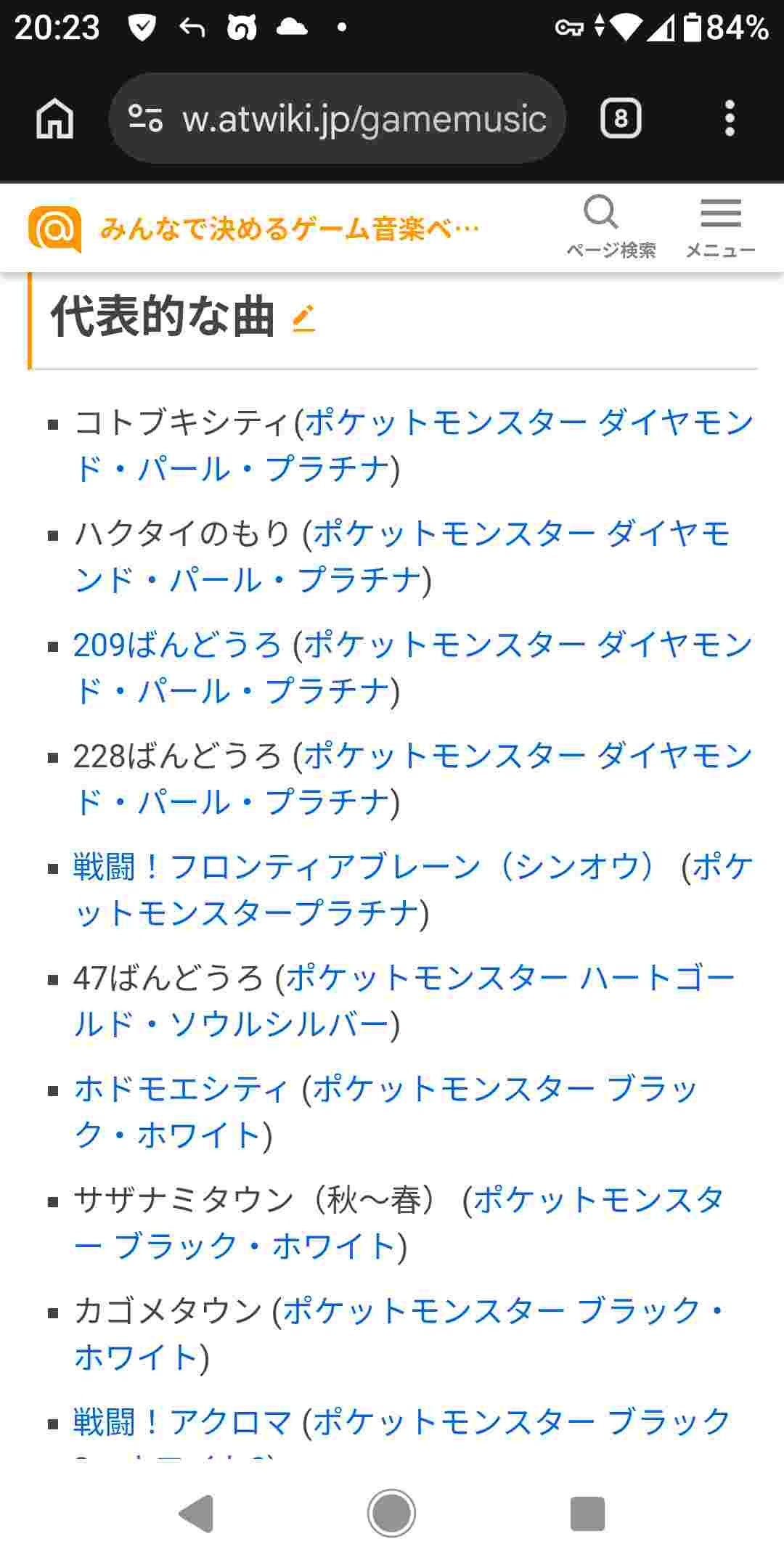The height and width of the screenshot is (1568, 784).
Task: Open the tab switcher showing 8 tabs
Action: tap(621, 118)
